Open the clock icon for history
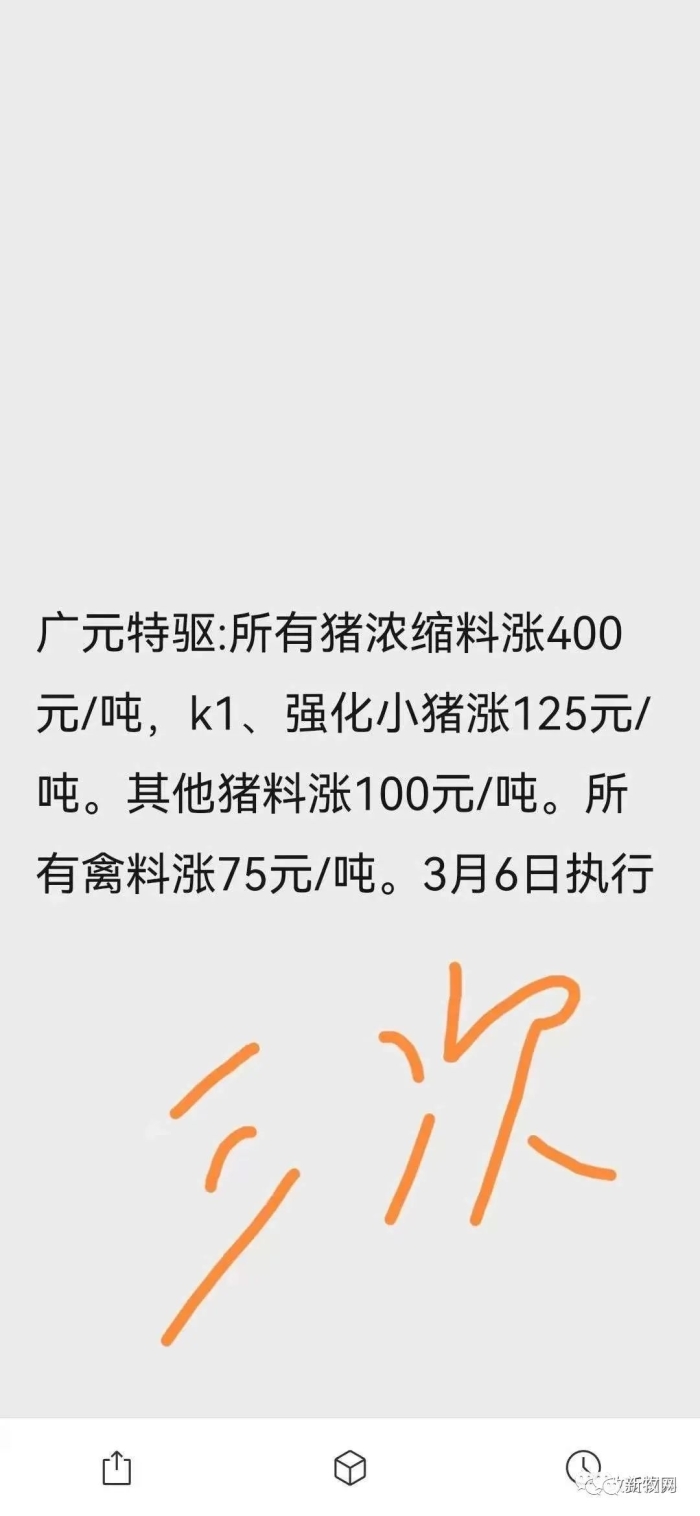Screen dimensions: 700x1516 583,1467
